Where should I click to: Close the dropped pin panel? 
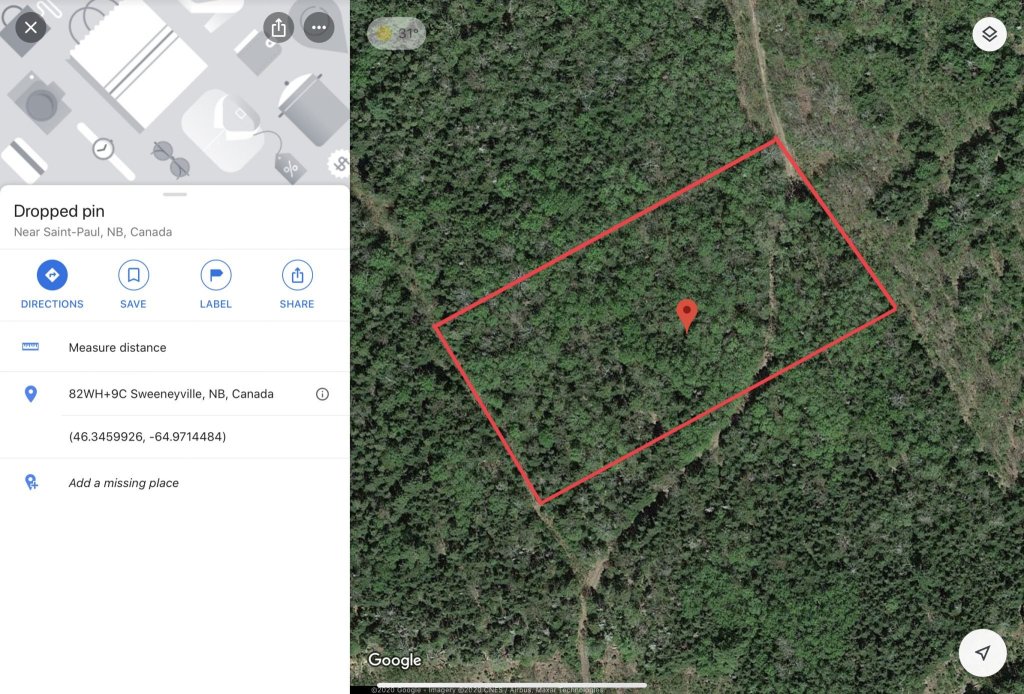click(x=30, y=27)
